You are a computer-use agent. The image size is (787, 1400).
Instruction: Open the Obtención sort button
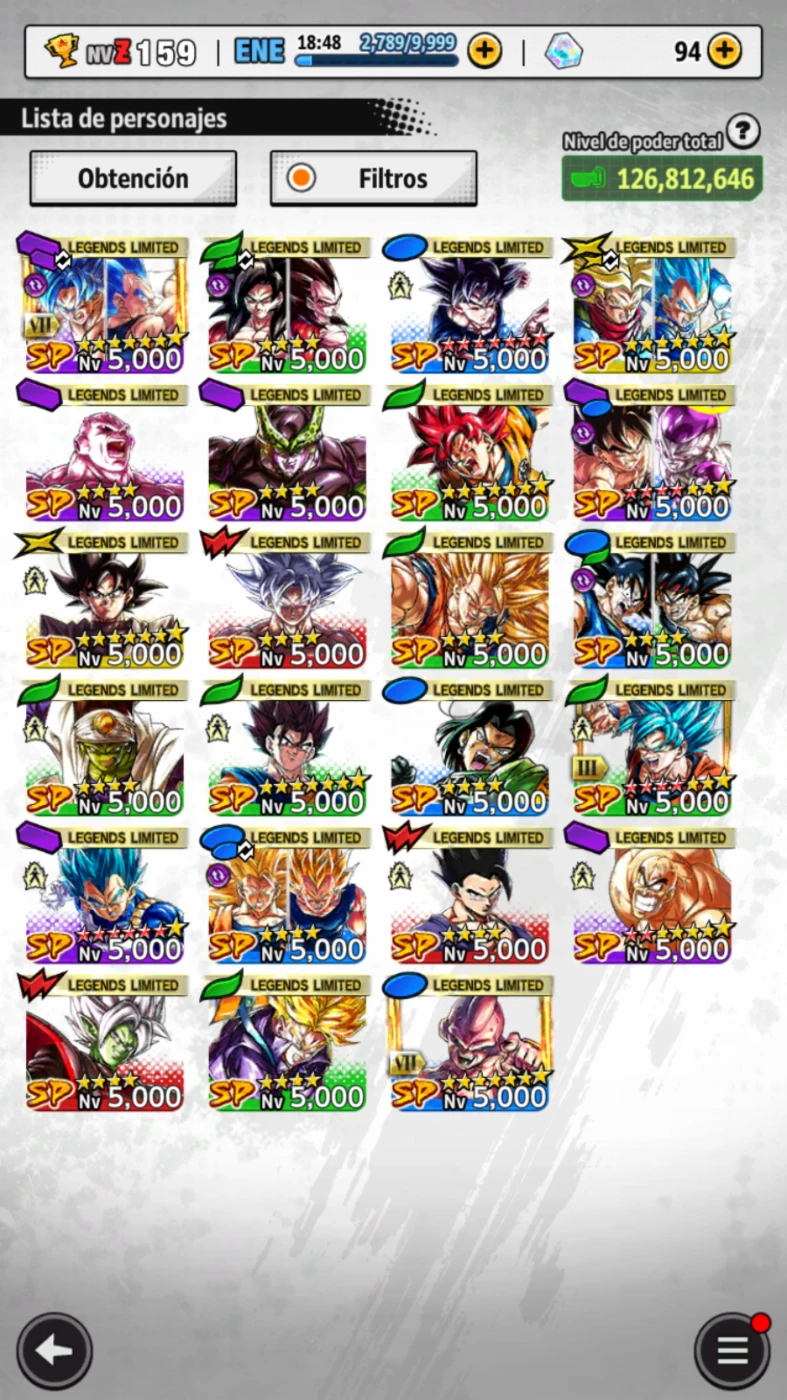[133, 179]
